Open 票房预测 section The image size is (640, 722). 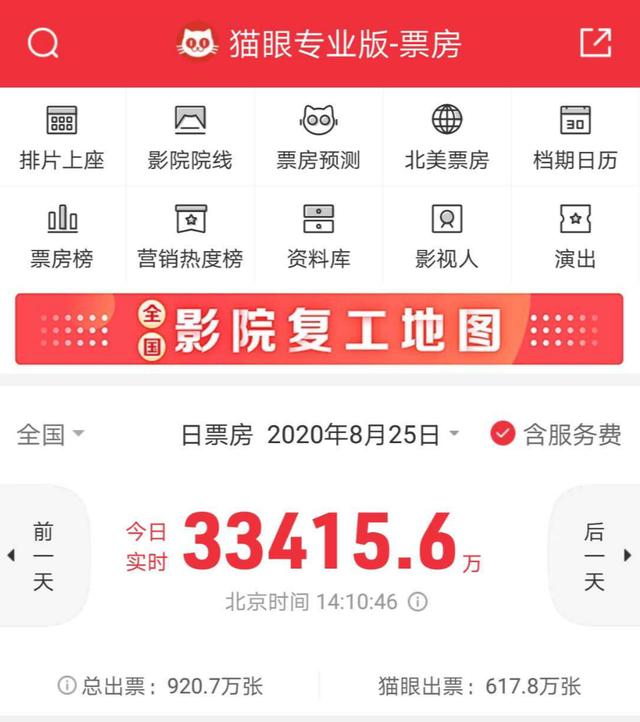318,137
